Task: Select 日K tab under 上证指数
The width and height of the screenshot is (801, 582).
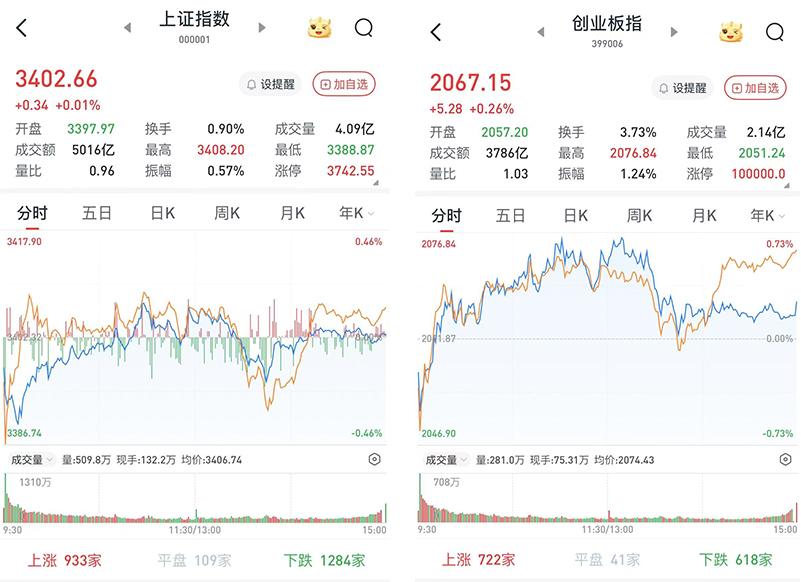Action: click(163, 212)
